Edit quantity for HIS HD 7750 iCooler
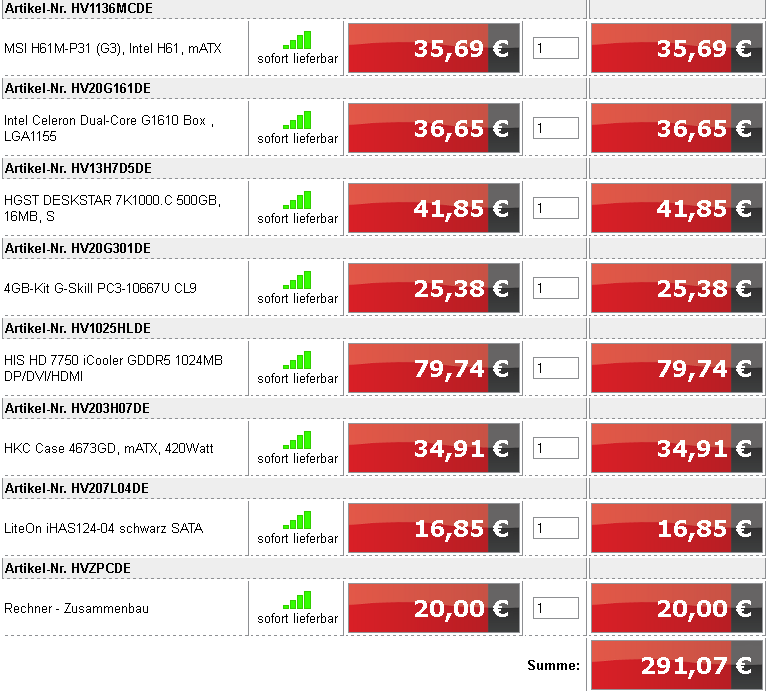766x691 pixels. click(x=555, y=368)
